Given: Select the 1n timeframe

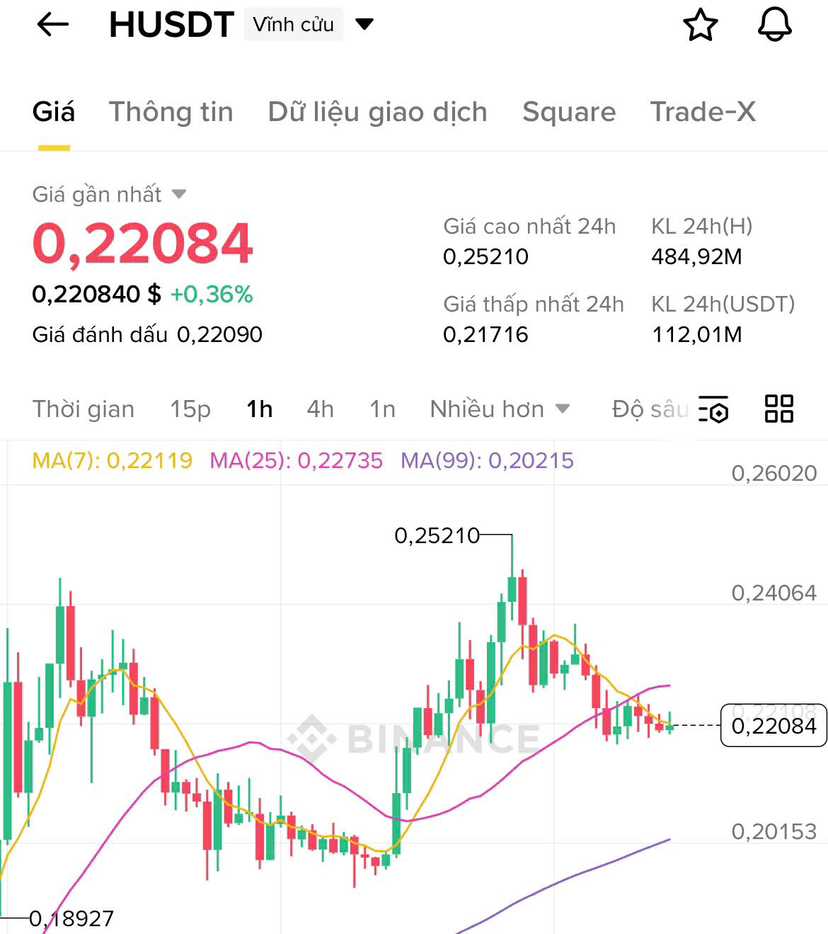Looking at the screenshot, I should [382, 409].
